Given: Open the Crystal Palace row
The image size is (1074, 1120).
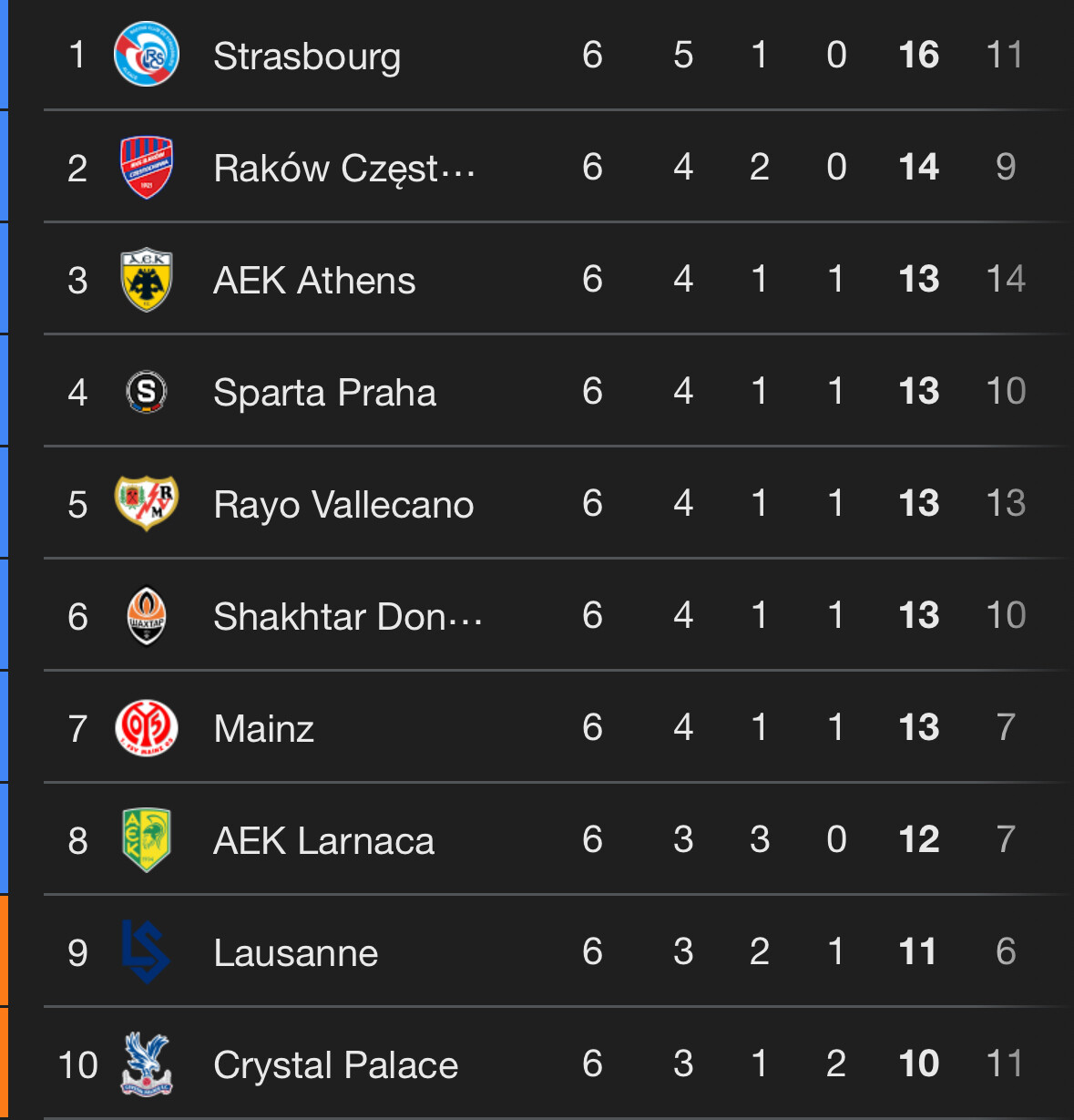Looking at the screenshot, I should pyautogui.click(x=335, y=1064).
